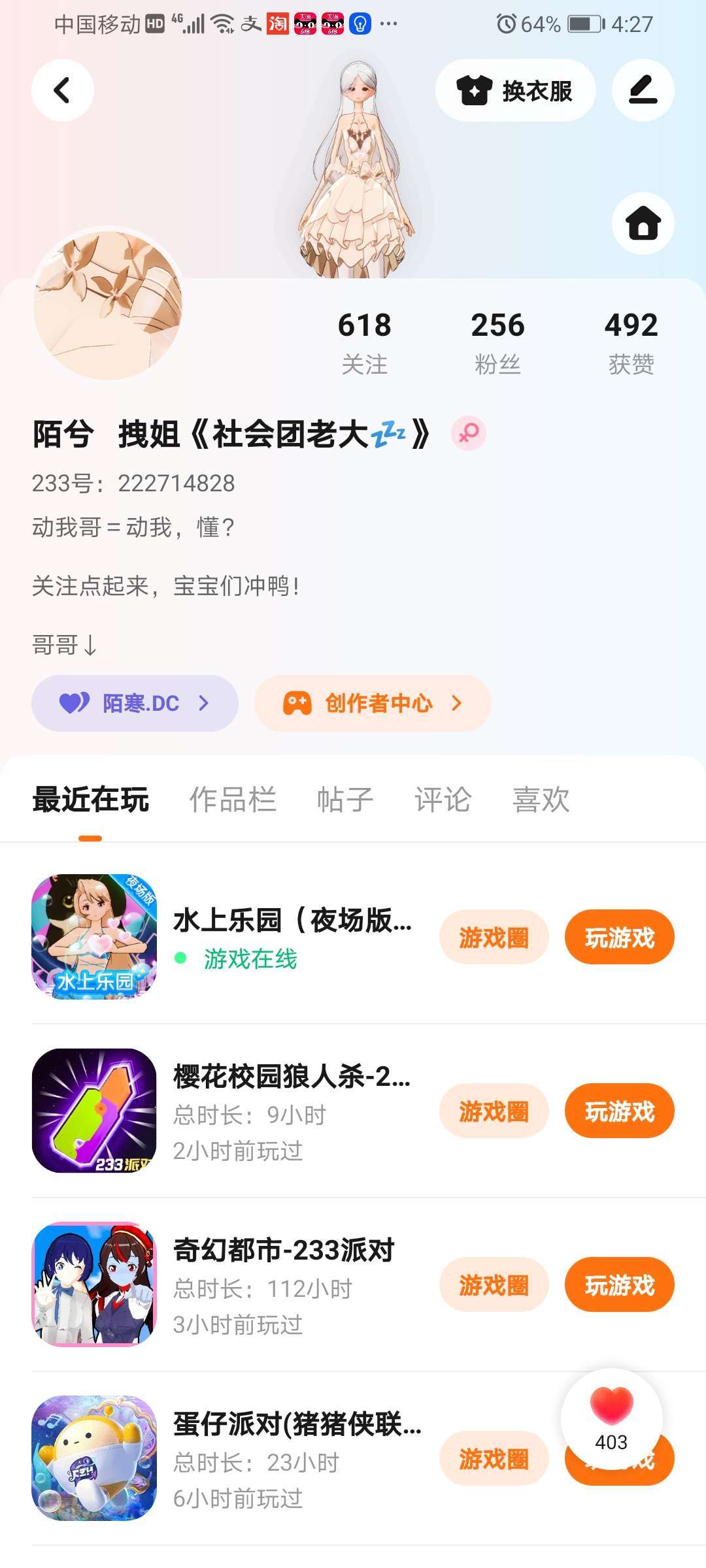View the 618 关注 following list
Image resolution: width=706 pixels, height=1568 pixels.
(364, 342)
